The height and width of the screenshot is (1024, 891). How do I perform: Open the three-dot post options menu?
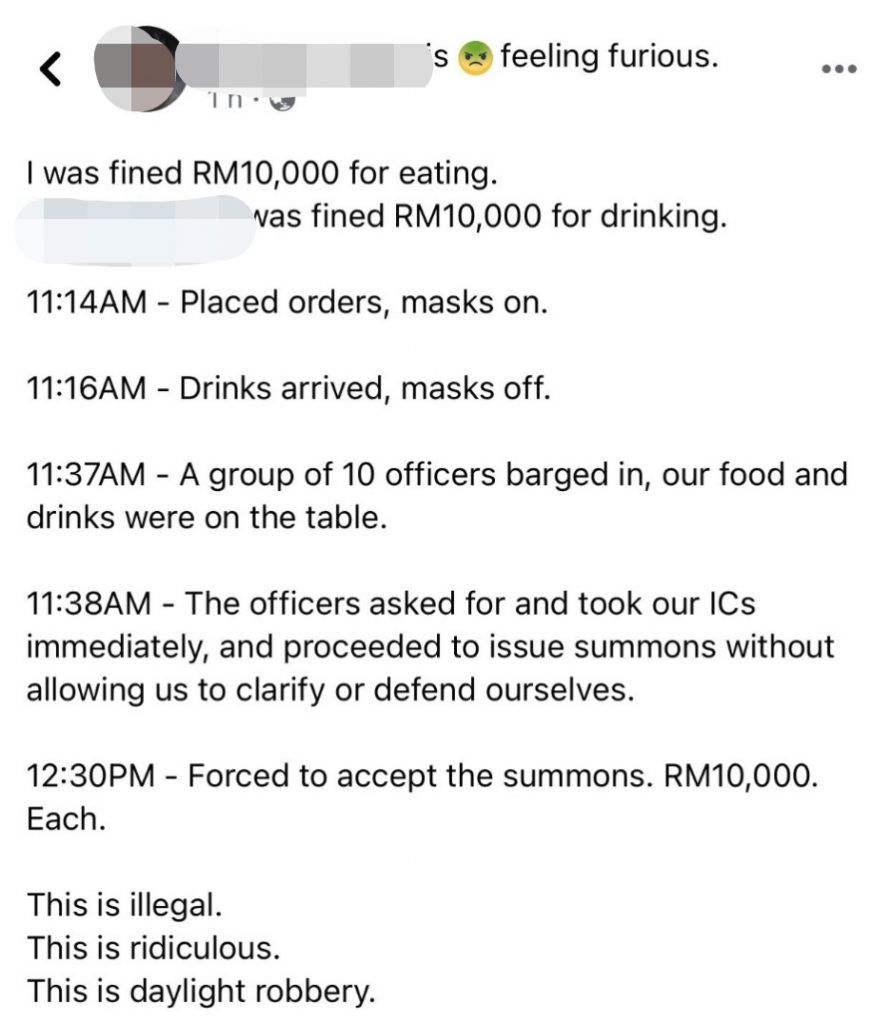tap(838, 69)
